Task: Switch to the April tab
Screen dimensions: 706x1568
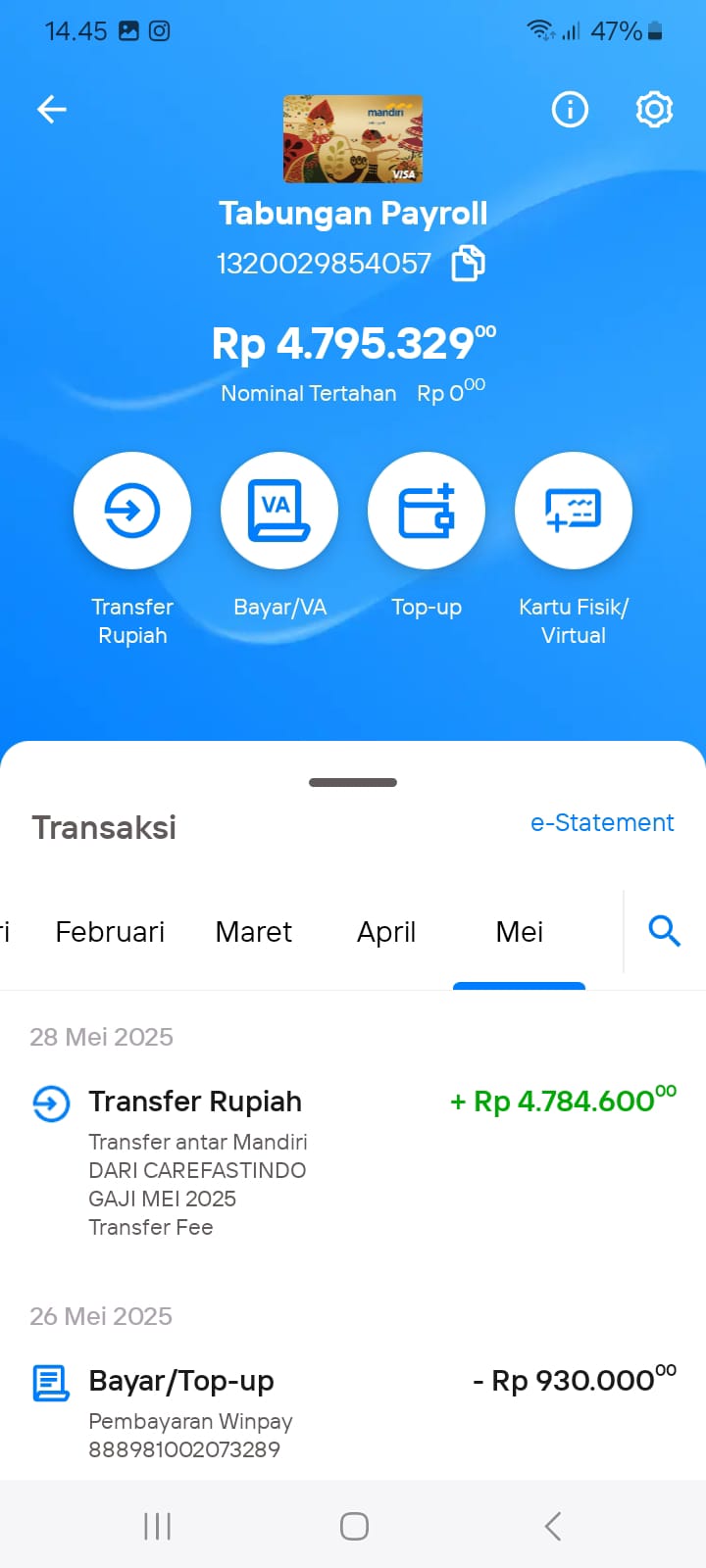Action: [386, 932]
